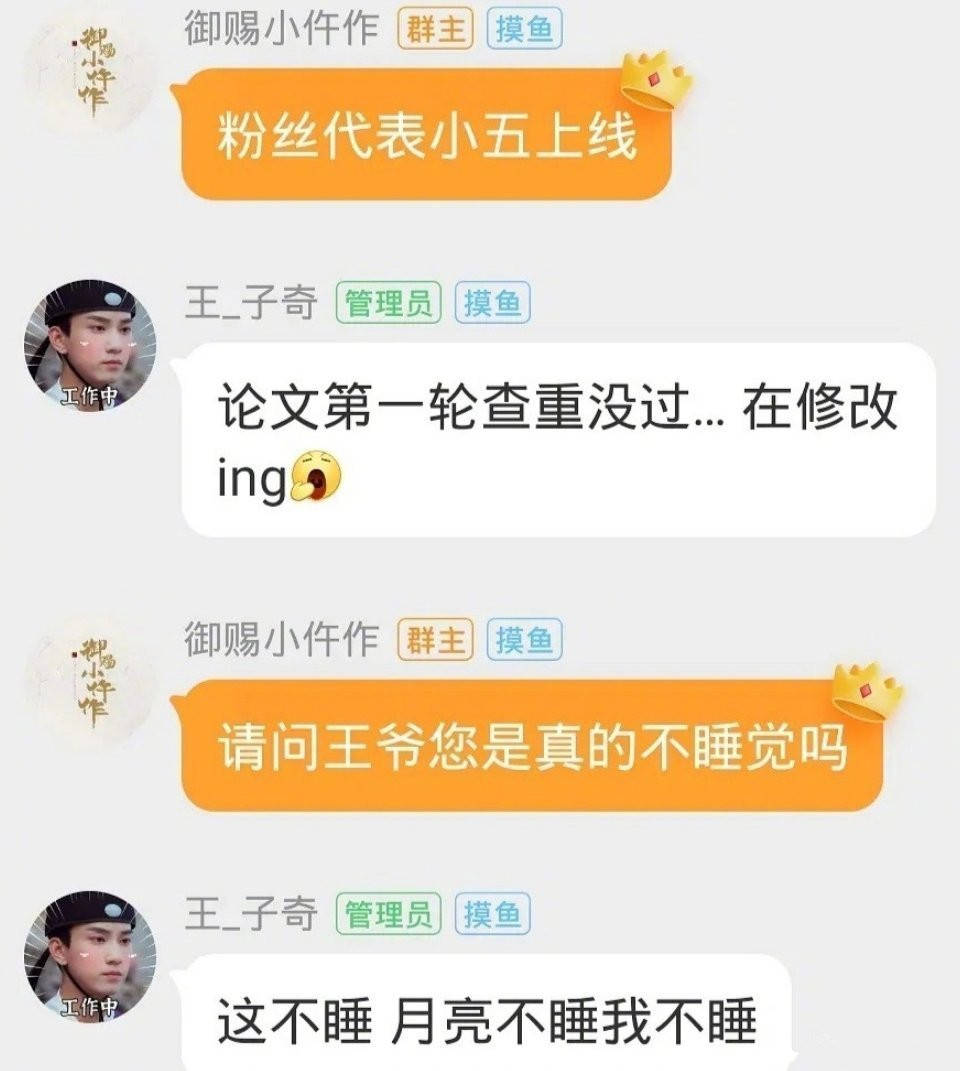Open 王_子奇's avatar beside the 论文 message
Image resolution: width=960 pixels, height=1071 pixels.
[90, 345]
